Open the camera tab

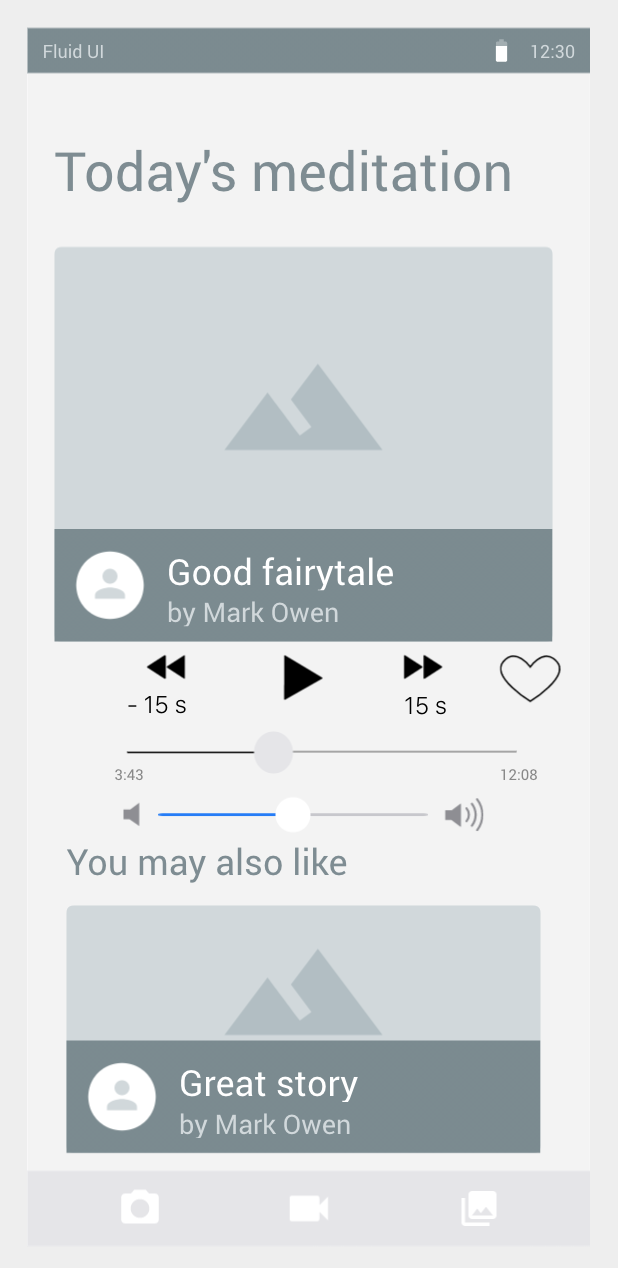[140, 1208]
